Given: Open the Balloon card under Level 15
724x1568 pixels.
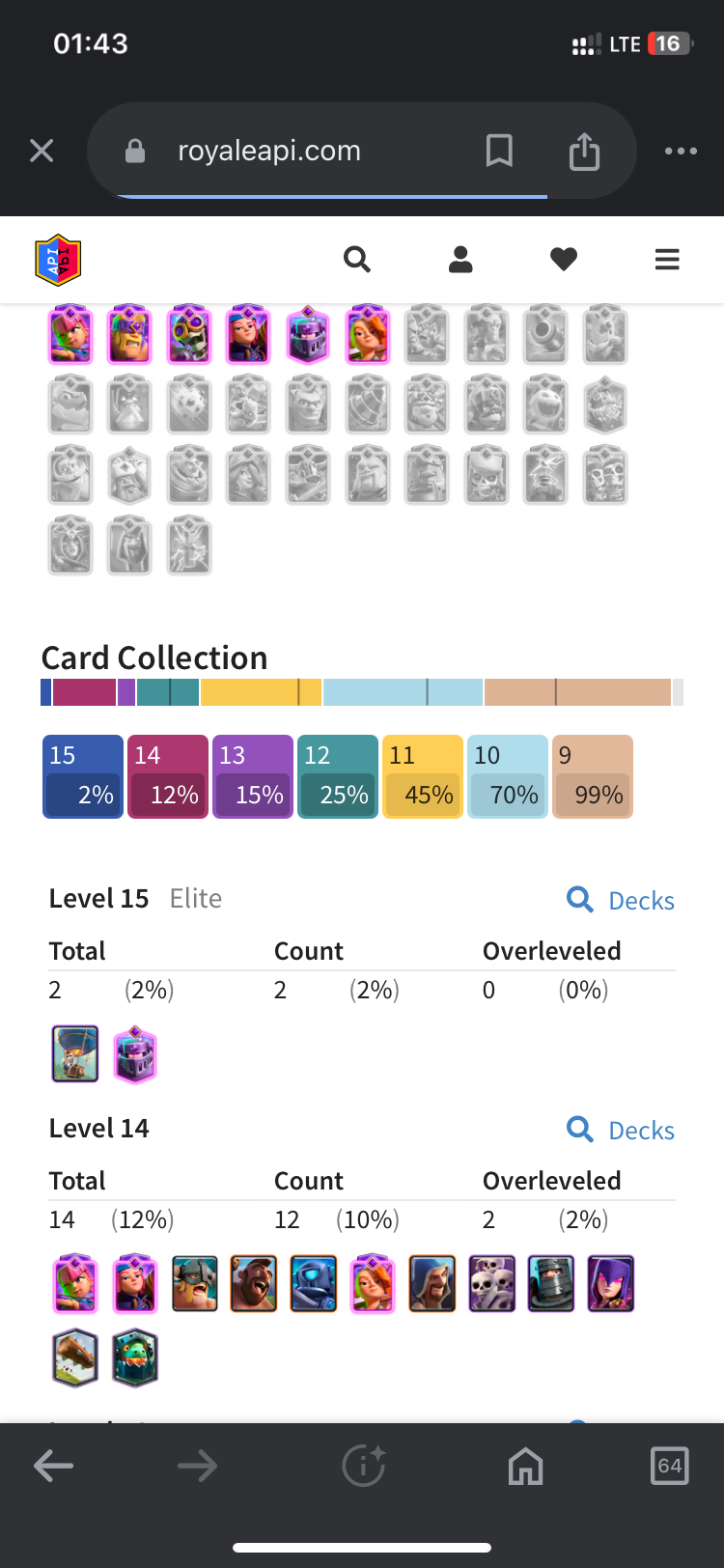Looking at the screenshot, I should click(75, 1053).
